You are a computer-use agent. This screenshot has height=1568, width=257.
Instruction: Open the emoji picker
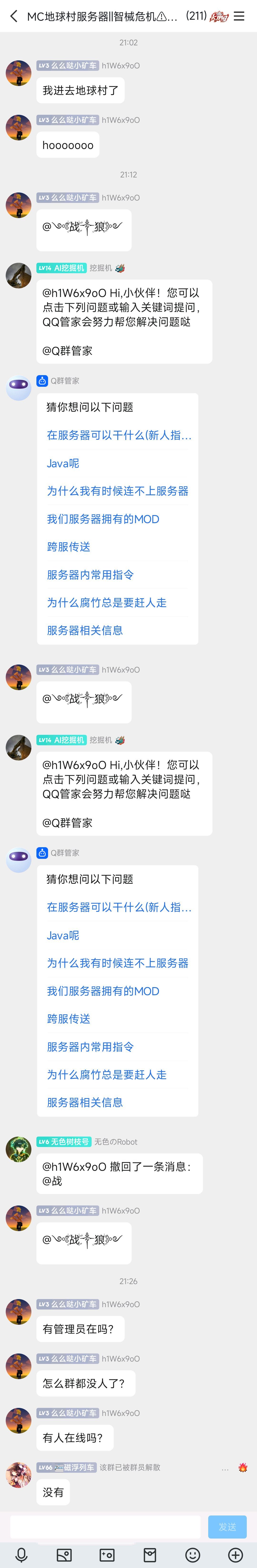click(193, 1555)
